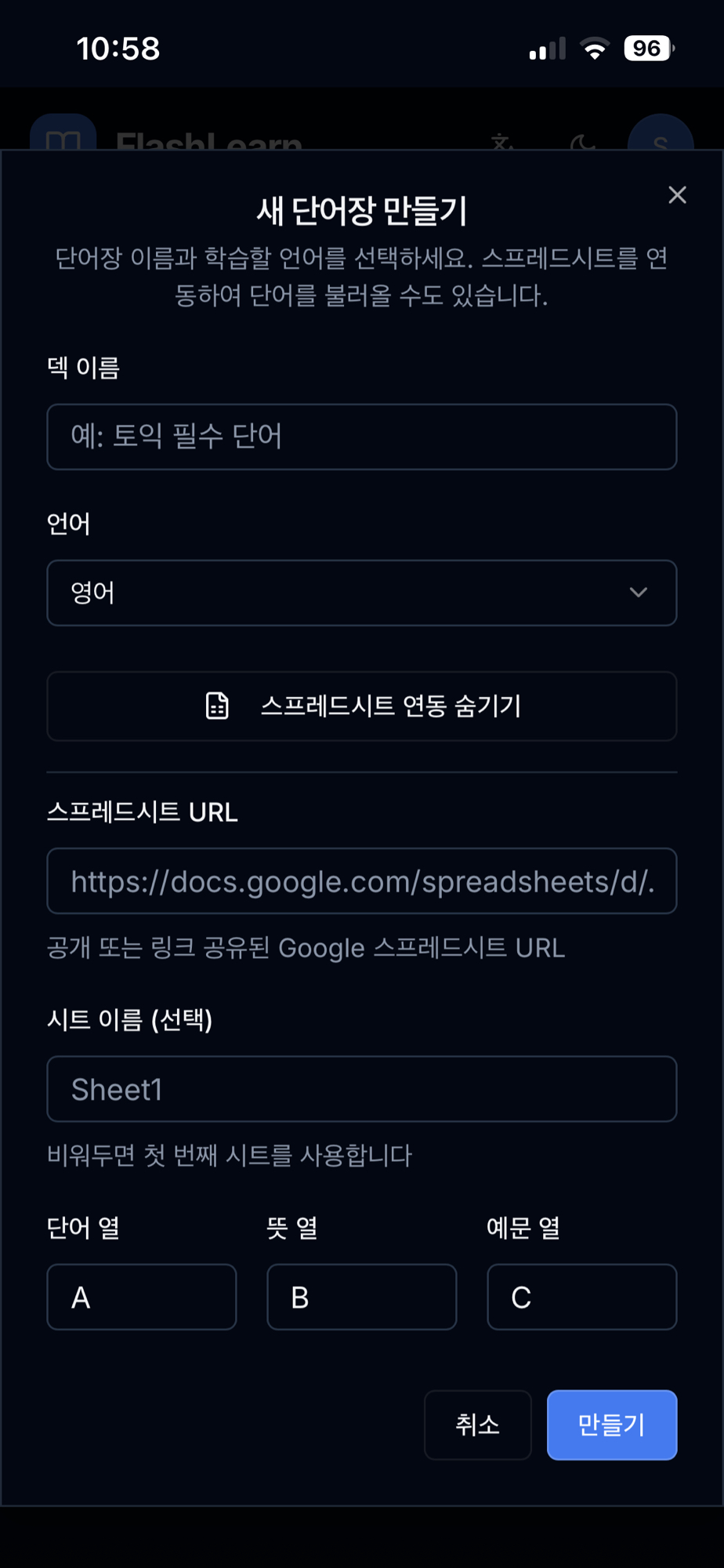724x1568 pixels.
Task: Tap the 덱 이름 text field
Action: [361, 437]
